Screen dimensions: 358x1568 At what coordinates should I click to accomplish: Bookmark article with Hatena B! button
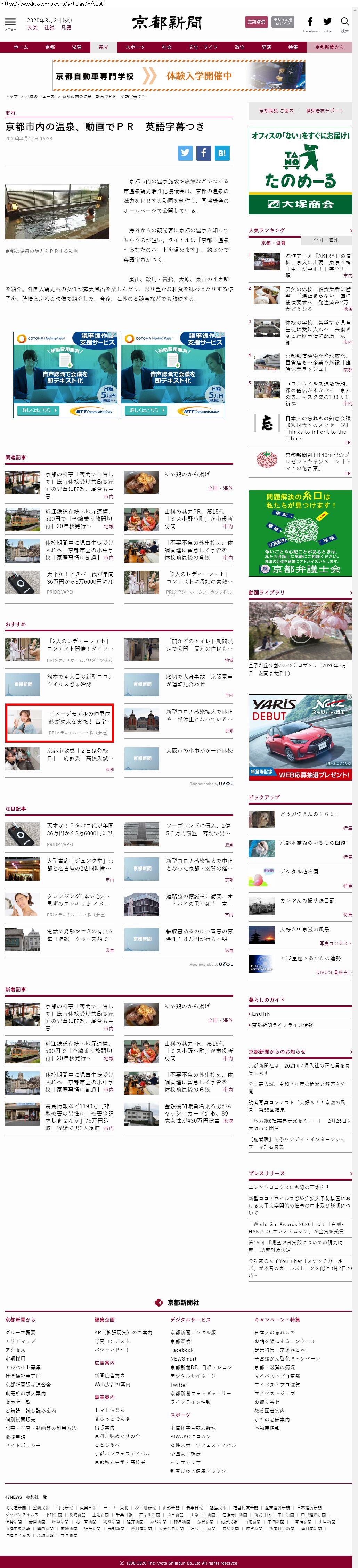click(222, 153)
